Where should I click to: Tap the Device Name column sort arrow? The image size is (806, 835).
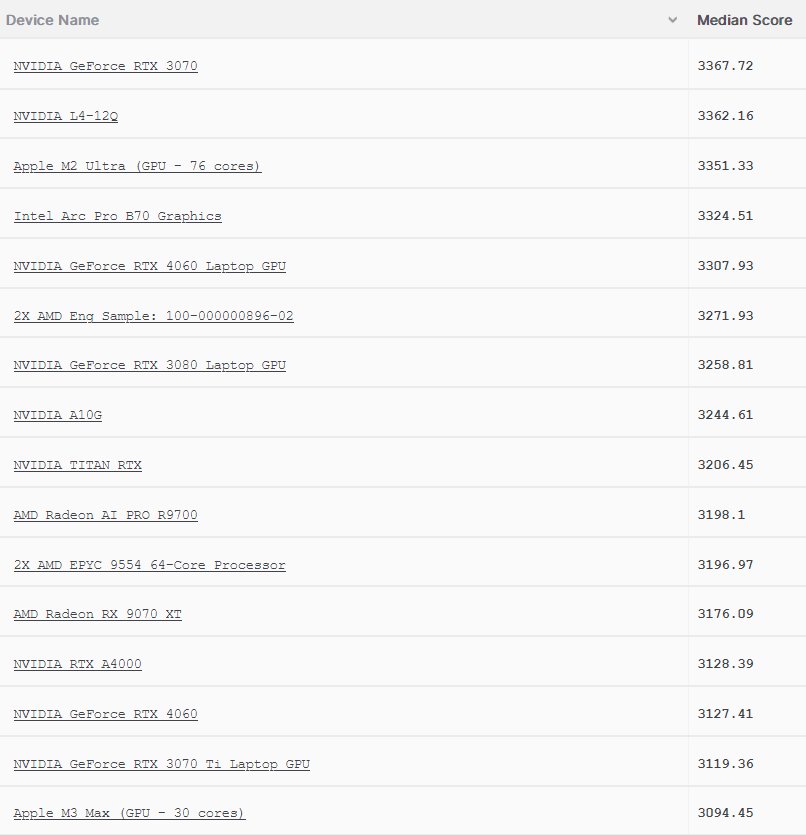point(672,20)
